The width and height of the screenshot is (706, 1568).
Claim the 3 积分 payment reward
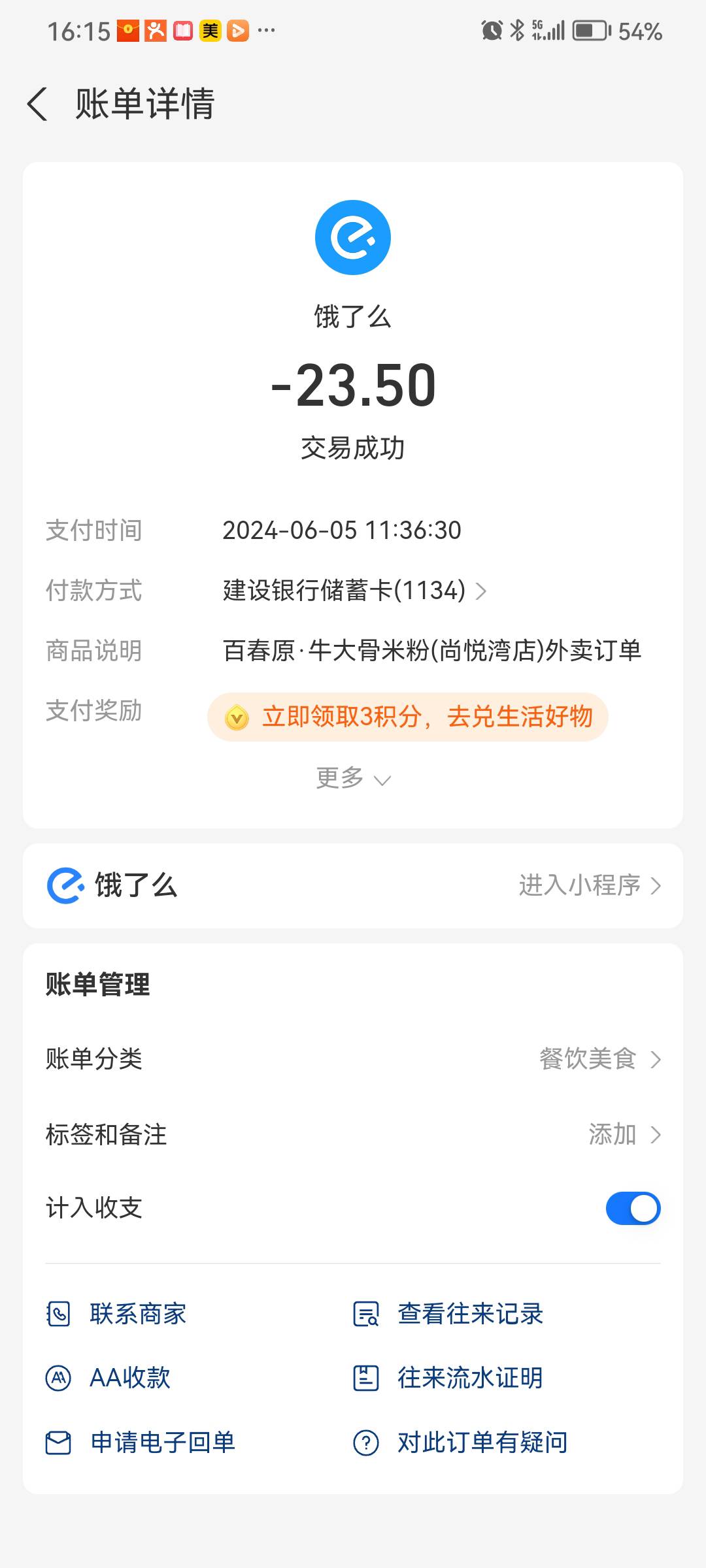coord(408,717)
